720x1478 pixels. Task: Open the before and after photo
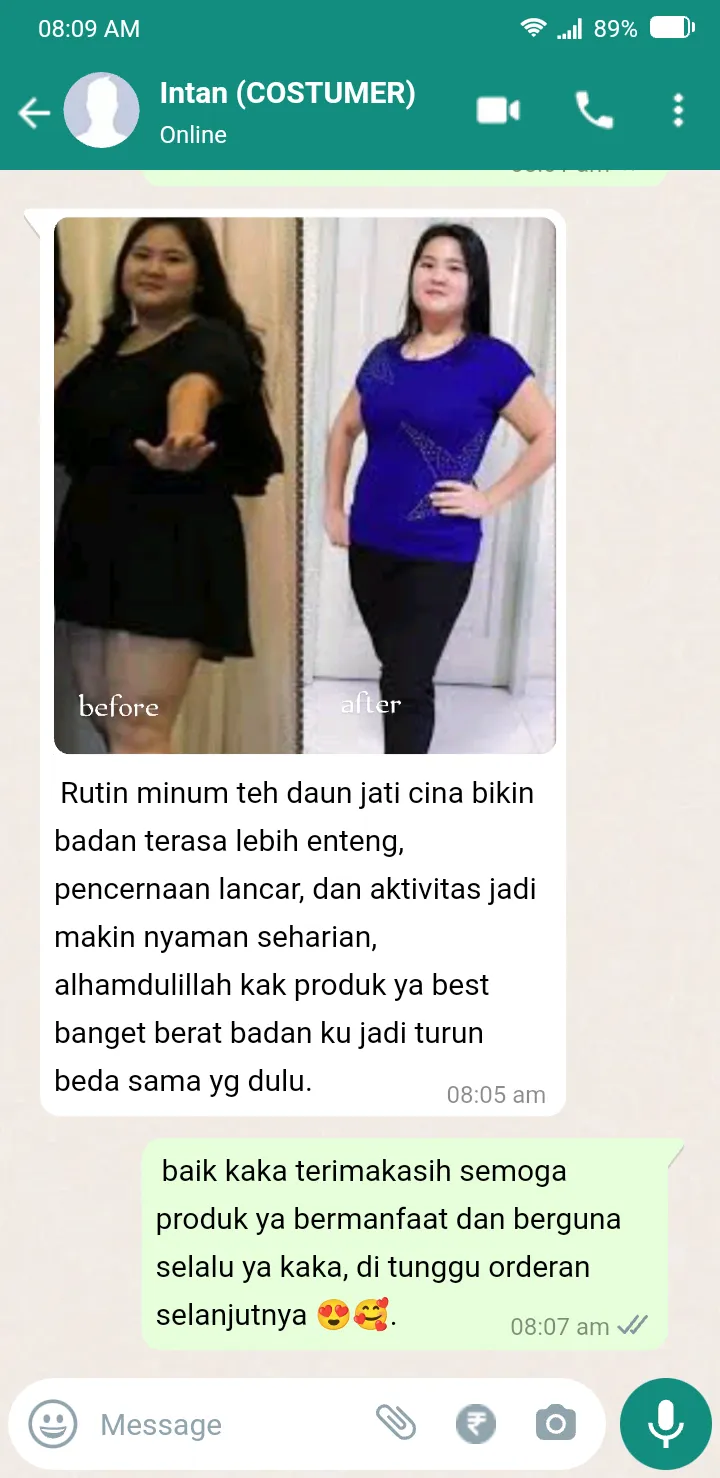pyautogui.click(x=305, y=485)
